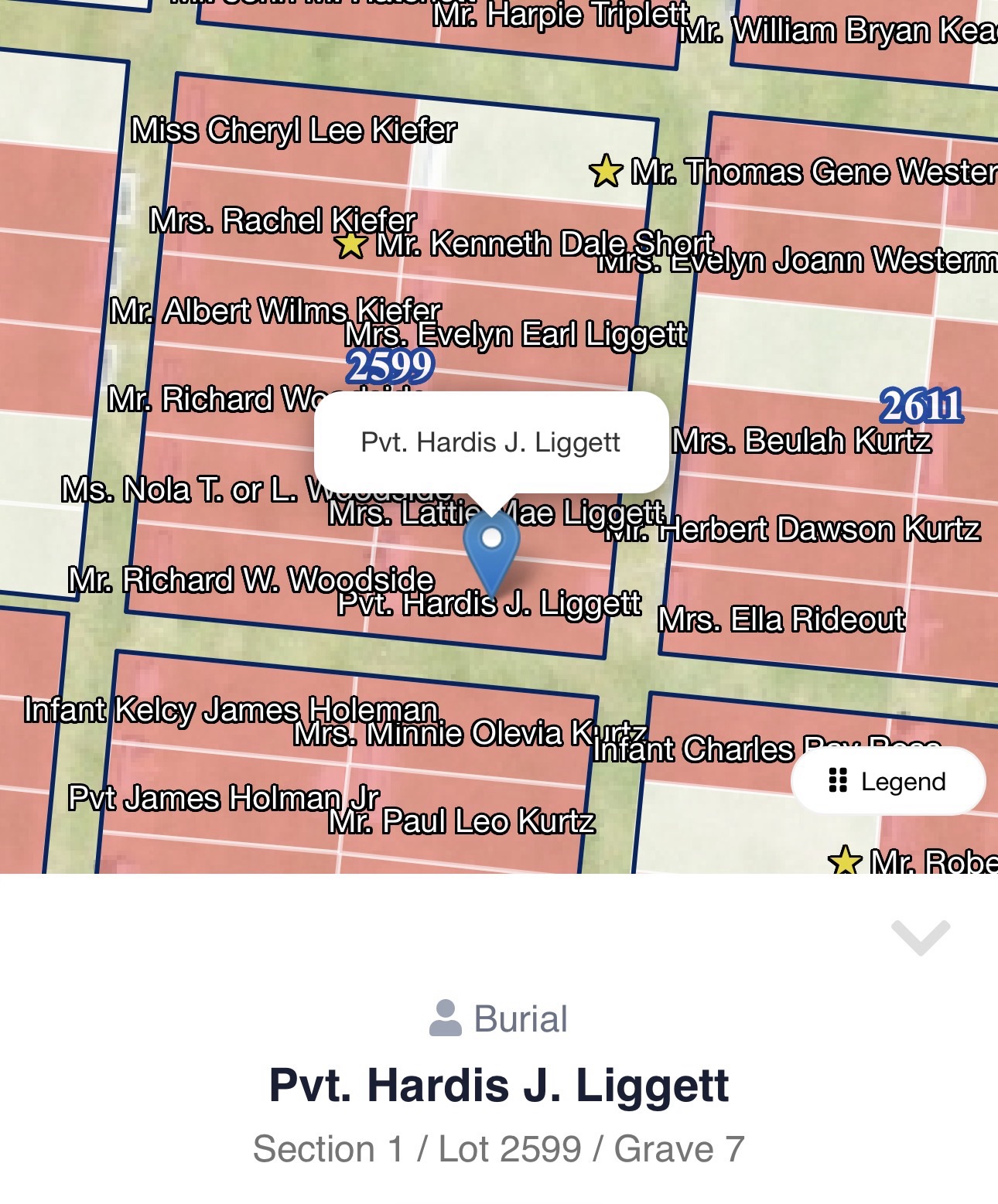Select lot number 2611 marker

tap(921, 405)
